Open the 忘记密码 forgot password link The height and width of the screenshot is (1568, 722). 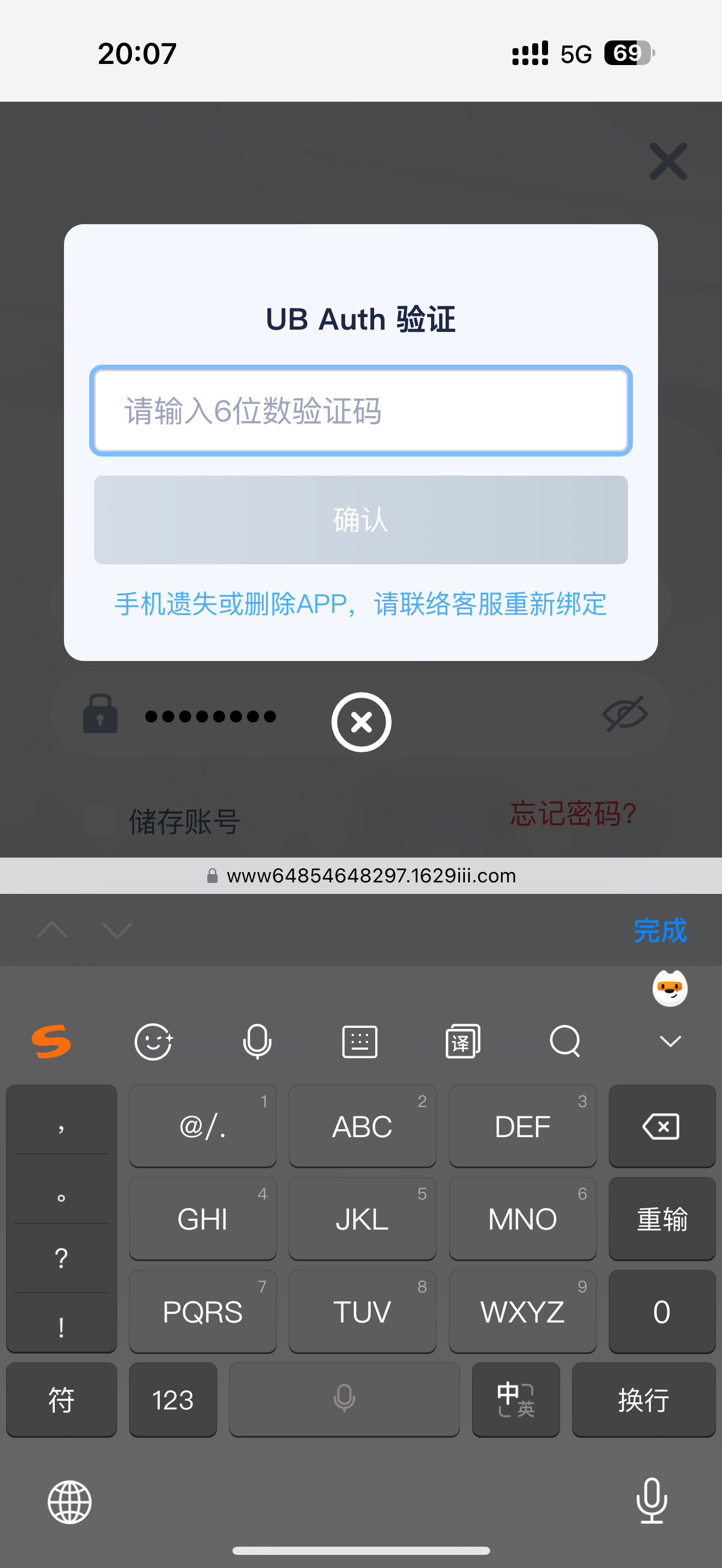click(573, 814)
